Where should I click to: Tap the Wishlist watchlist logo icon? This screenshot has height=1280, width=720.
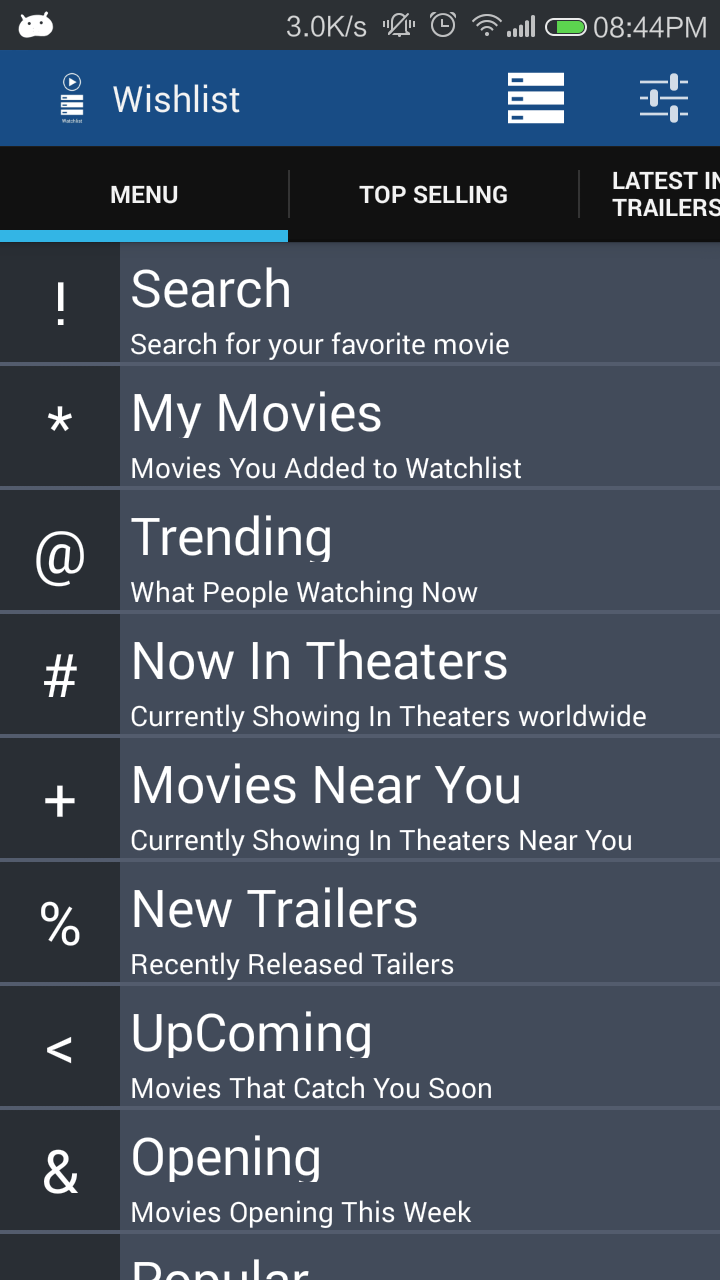pos(70,97)
